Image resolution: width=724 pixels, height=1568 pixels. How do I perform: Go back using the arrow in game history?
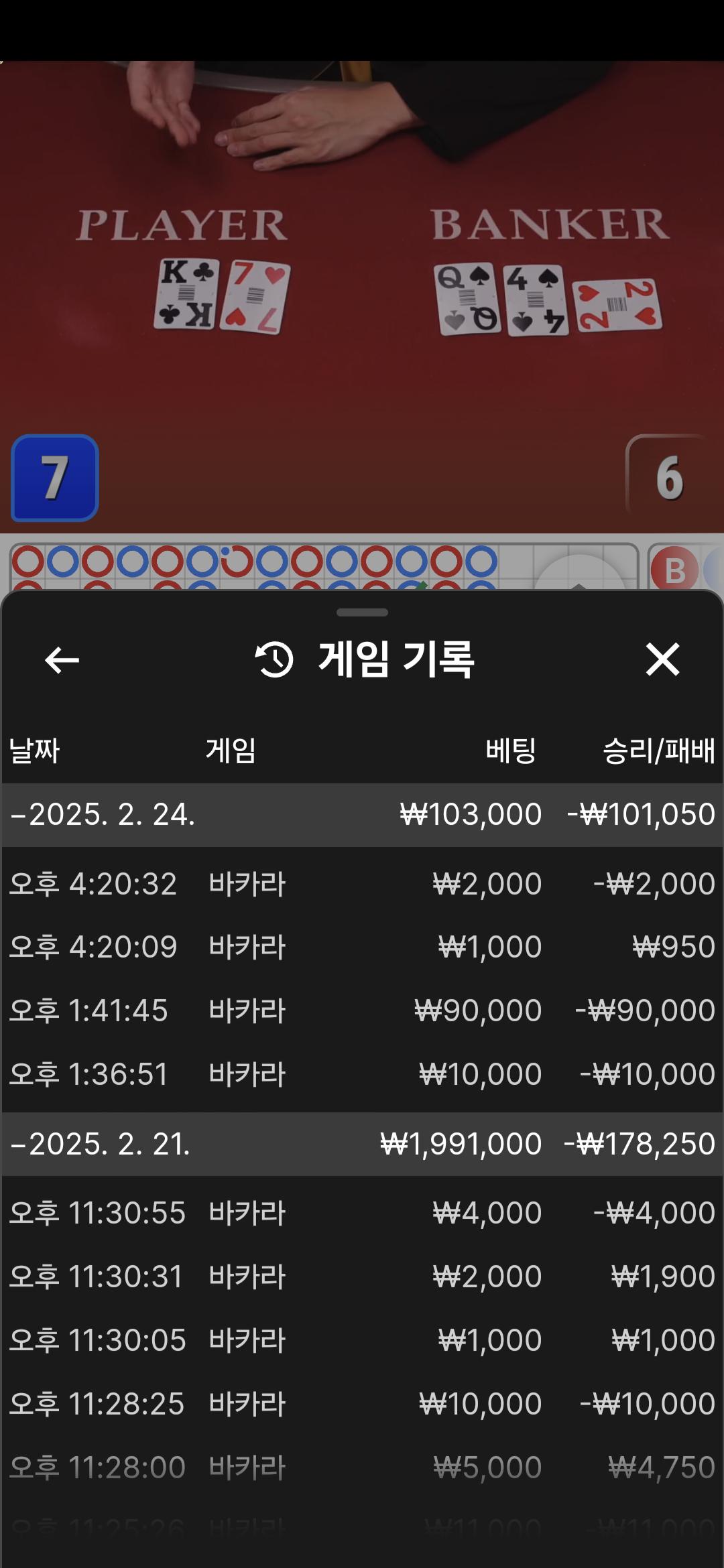(x=62, y=660)
